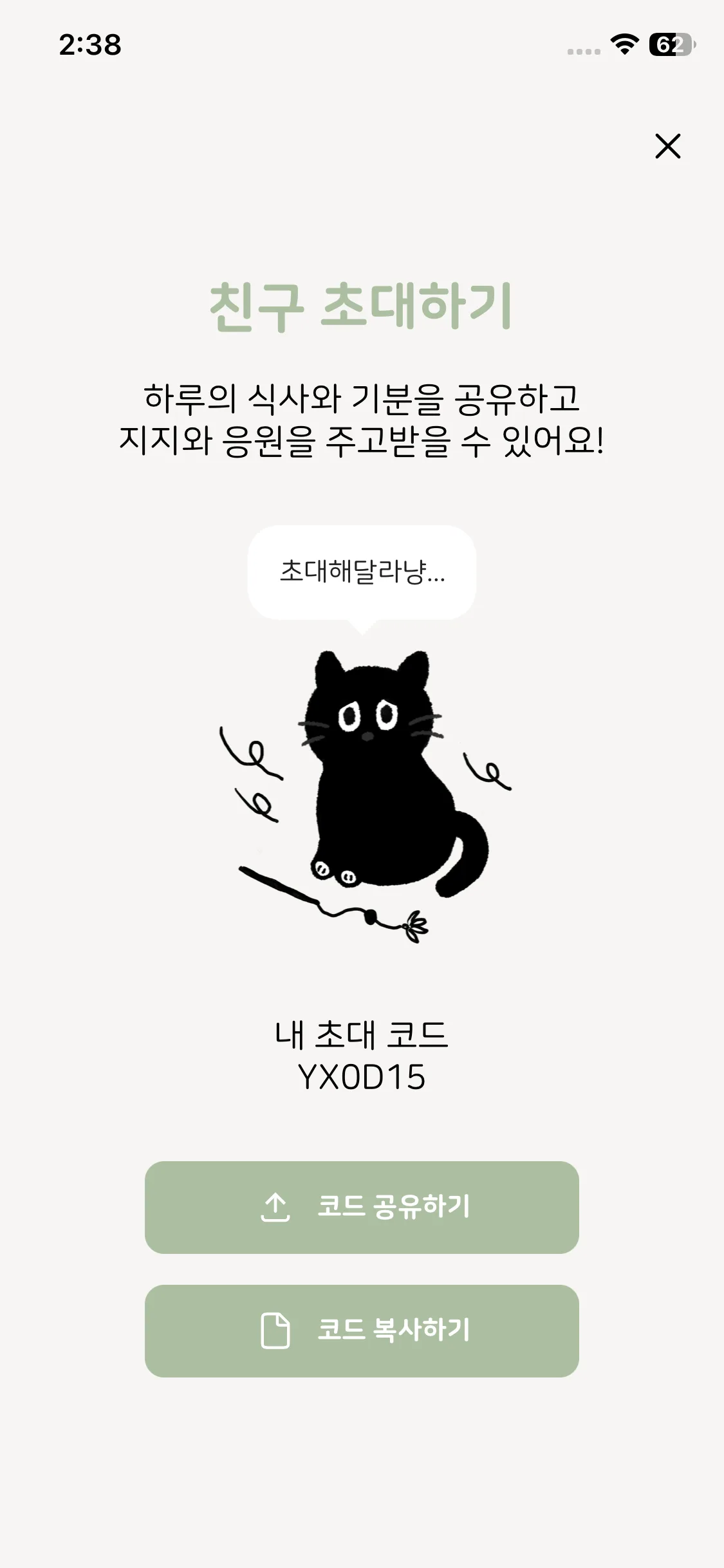This screenshot has width=724, height=1568.
Task: Tap the 코드 공유하기 button
Action: [362, 1207]
